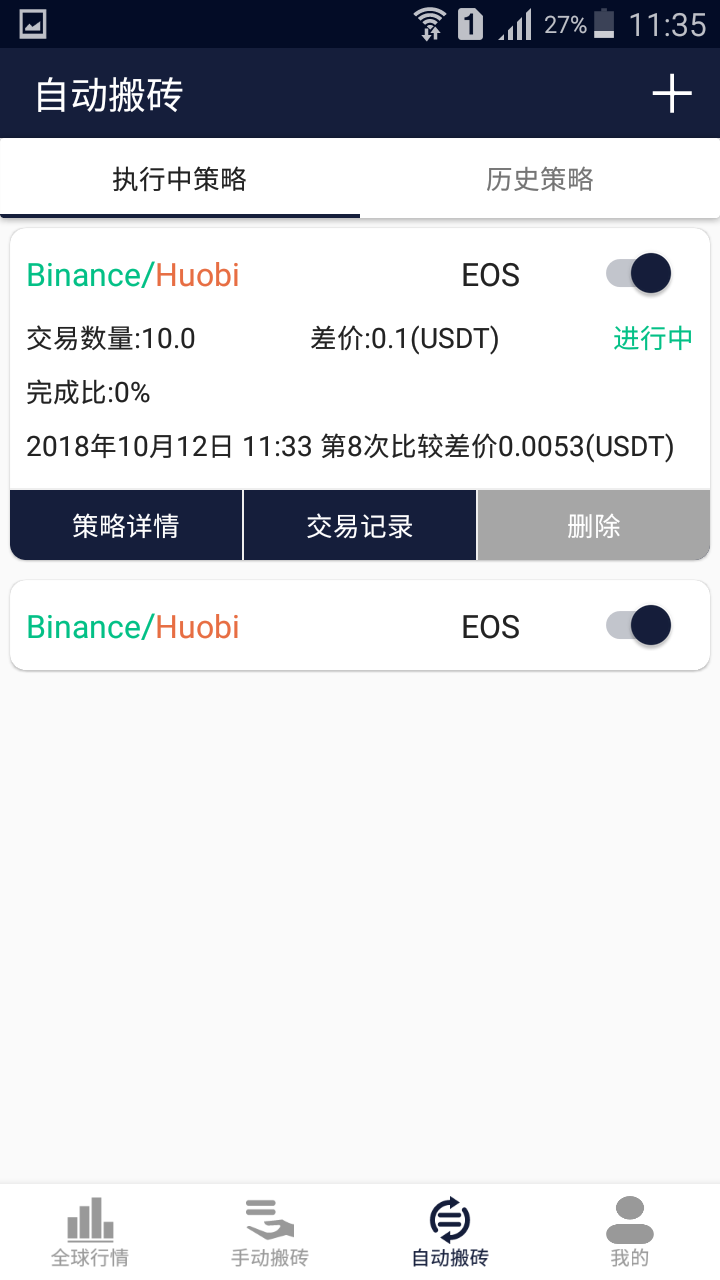
Task: Toggle the switch on the 进行中 strategy card
Action: click(x=640, y=273)
